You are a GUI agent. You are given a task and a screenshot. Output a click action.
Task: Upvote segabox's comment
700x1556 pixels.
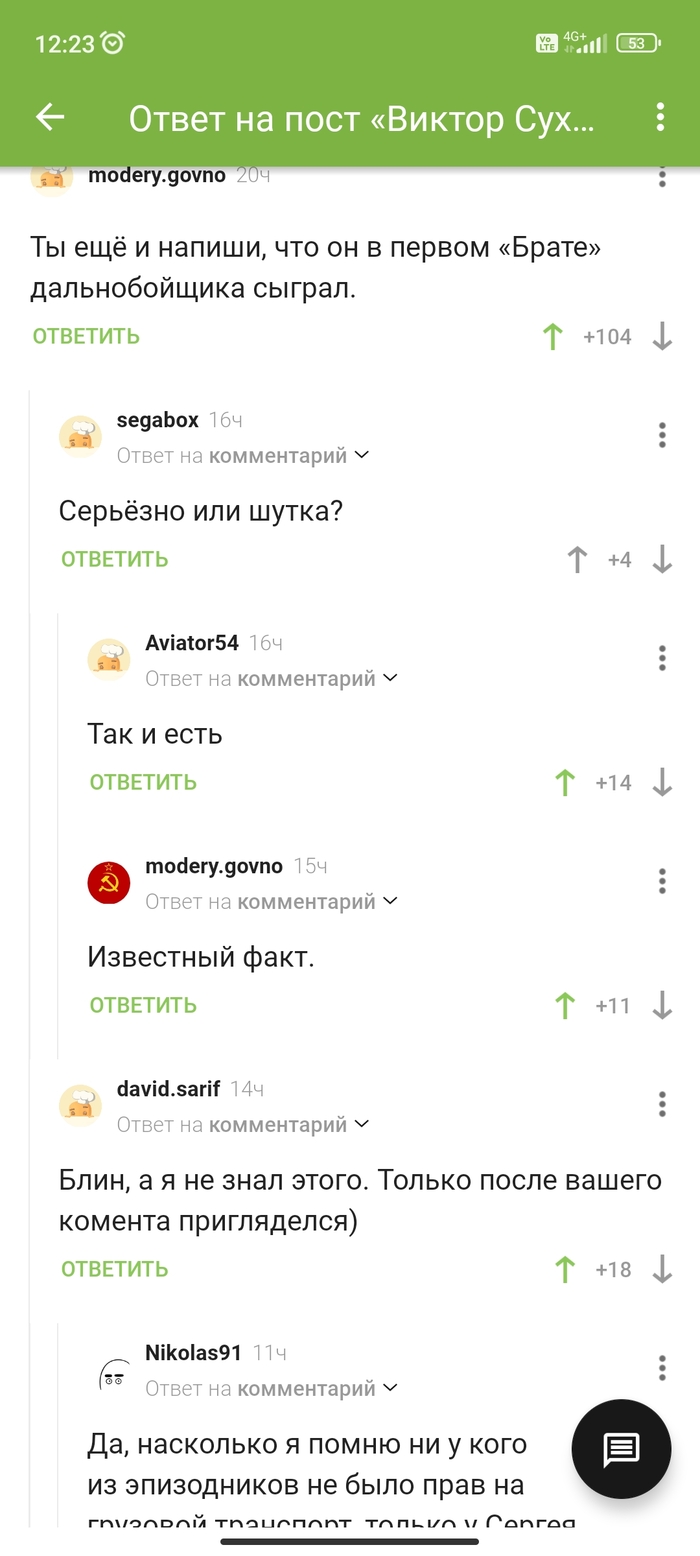pyautogui.click(x=577, y=560)
